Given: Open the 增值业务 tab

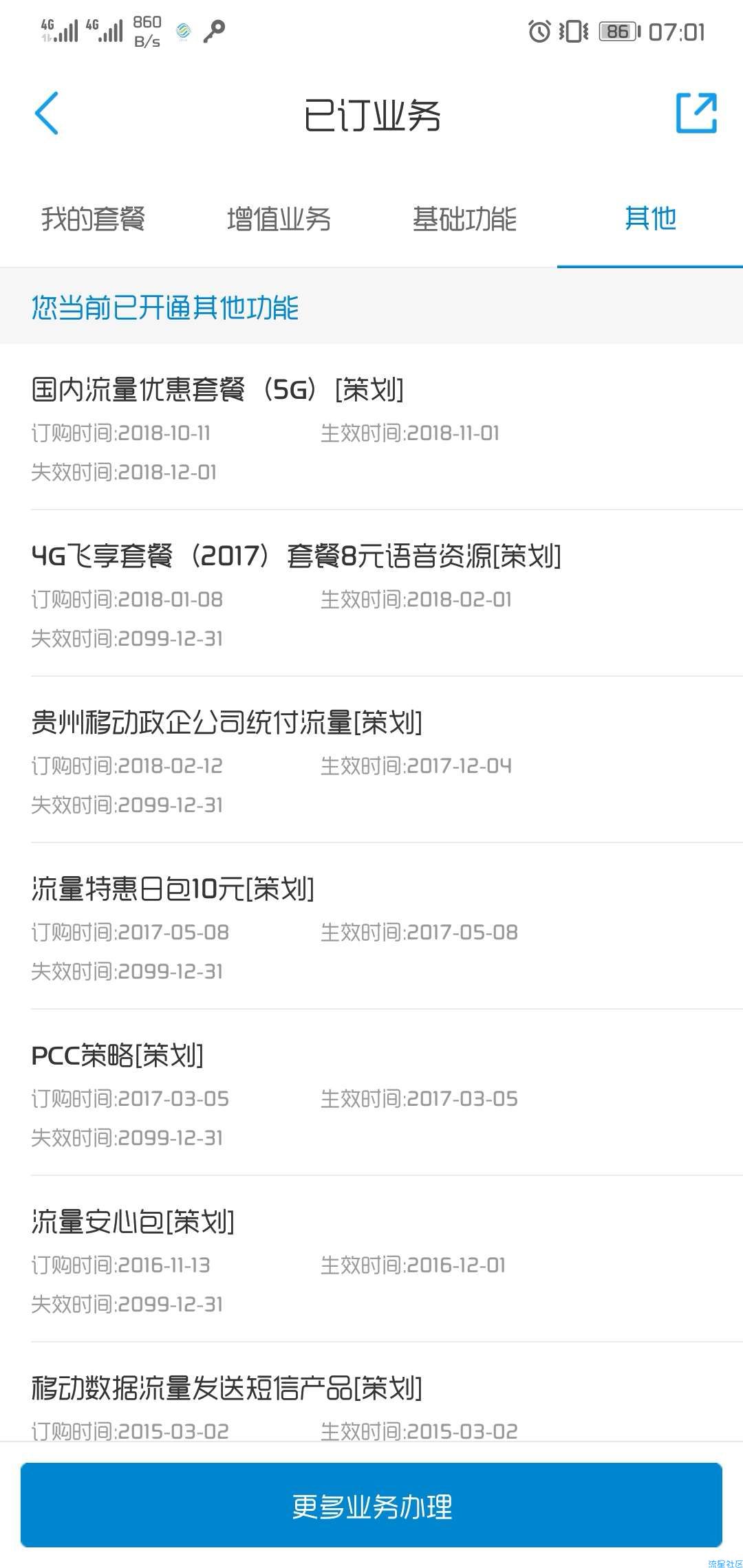Looking at the screenshot, I should [279, 219].
